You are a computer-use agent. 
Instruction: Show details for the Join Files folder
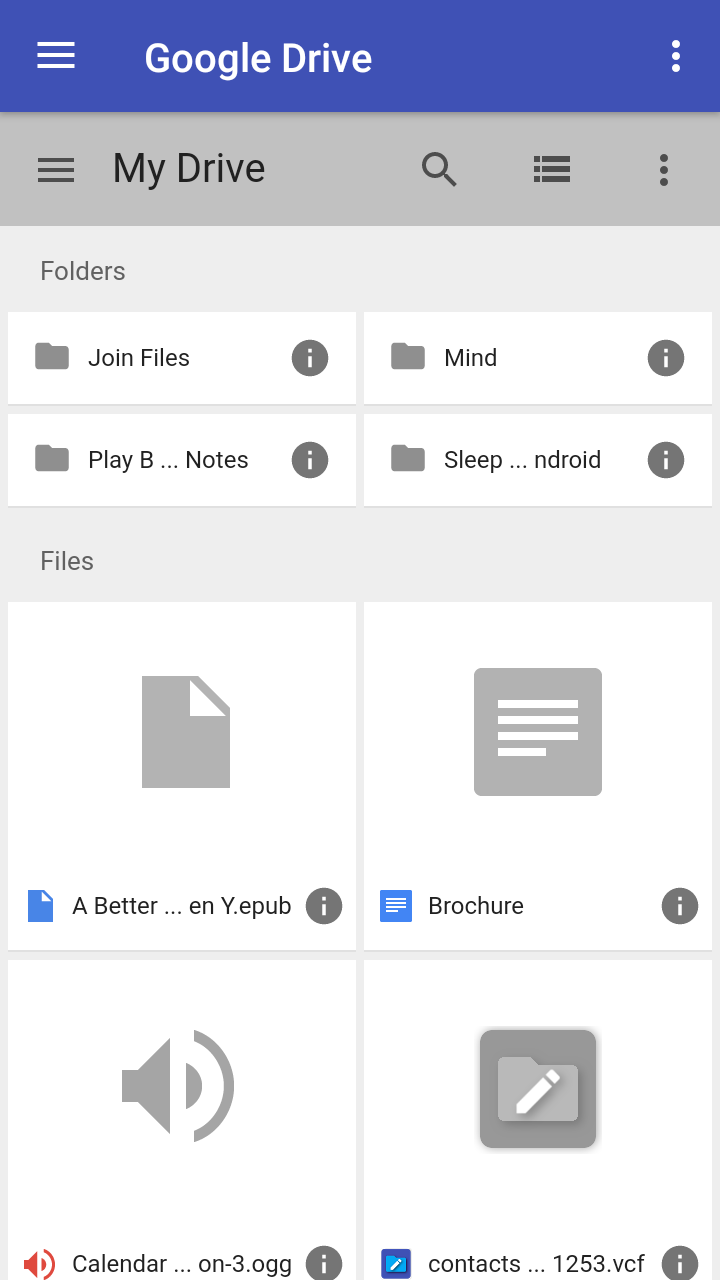pos(310,357)
